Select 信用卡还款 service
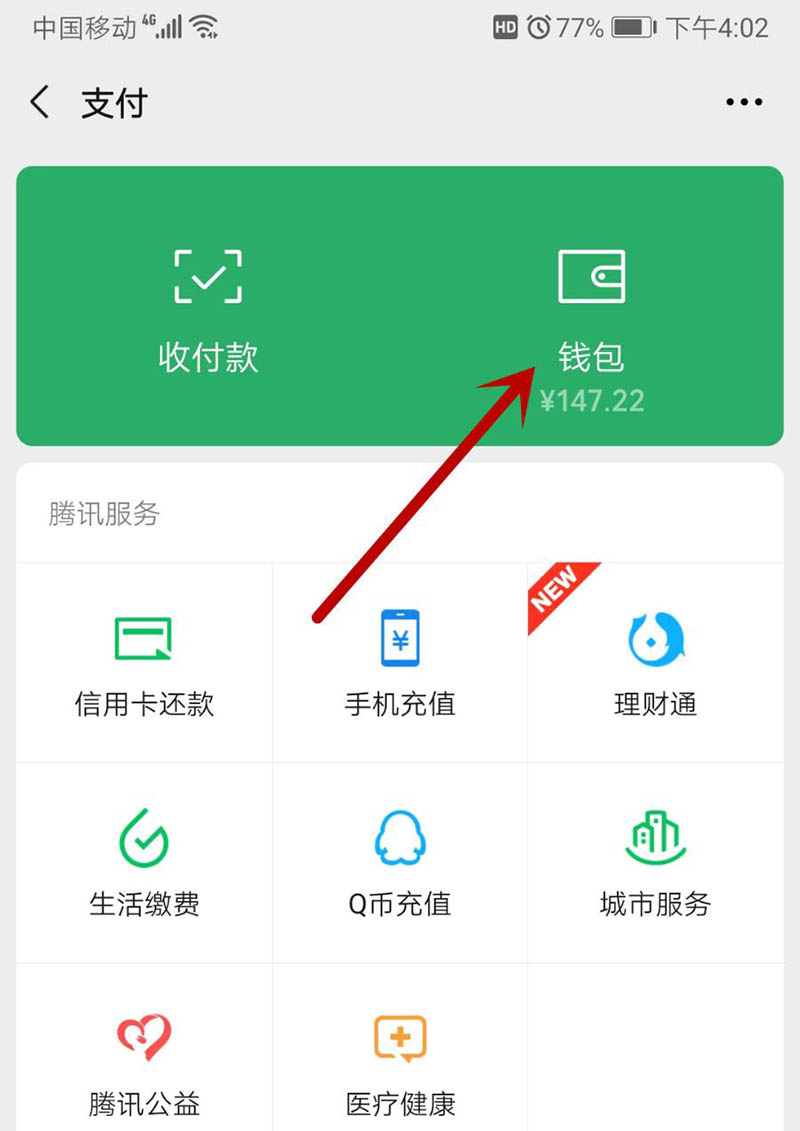Screen dimensions: 800x1131 (x=144, y=662)
